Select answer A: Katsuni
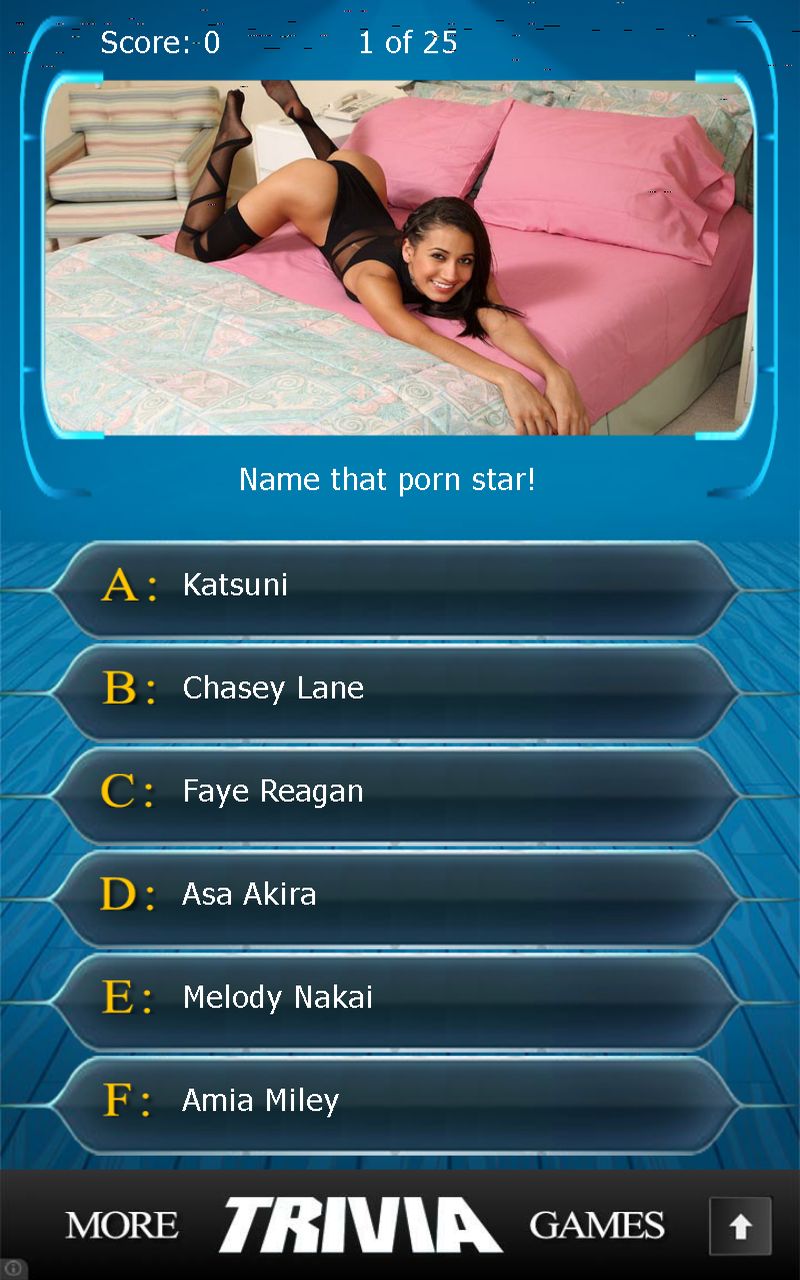The image size is (800, 1280). pos(395,585)
